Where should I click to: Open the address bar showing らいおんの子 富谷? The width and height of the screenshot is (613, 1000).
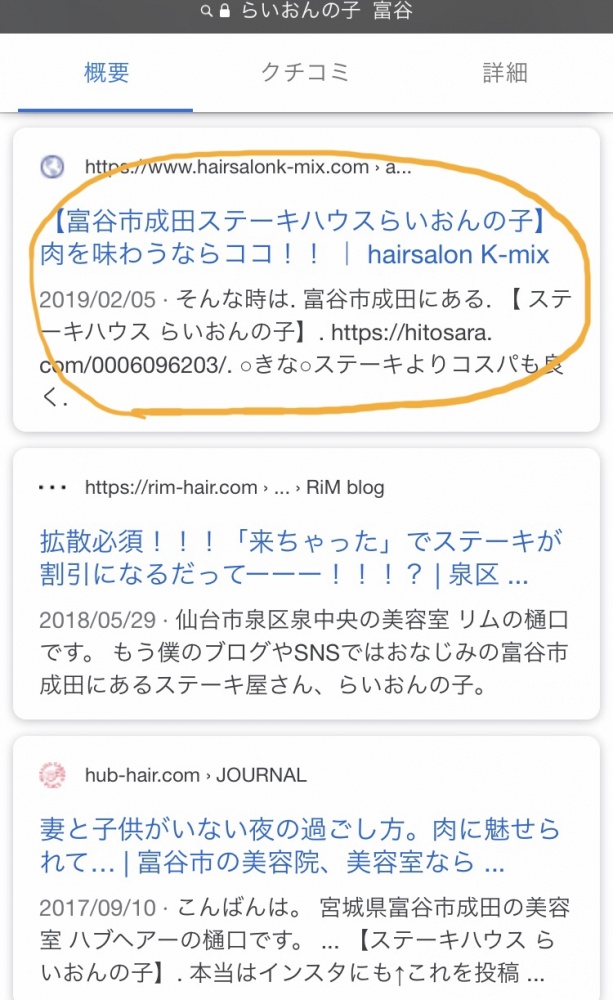(x=306, y=11)
